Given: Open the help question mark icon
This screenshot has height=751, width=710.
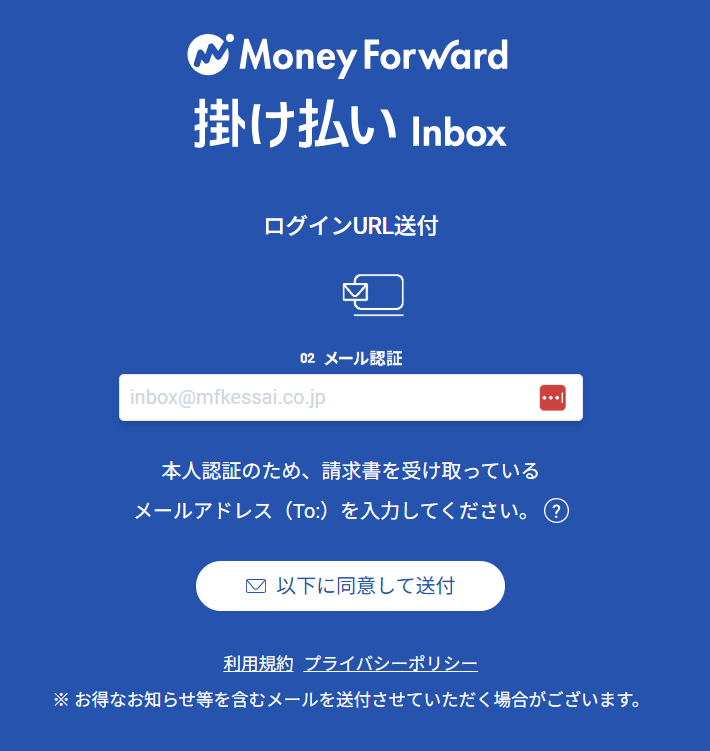Looking at the screenshot, I should click(557, 512).
